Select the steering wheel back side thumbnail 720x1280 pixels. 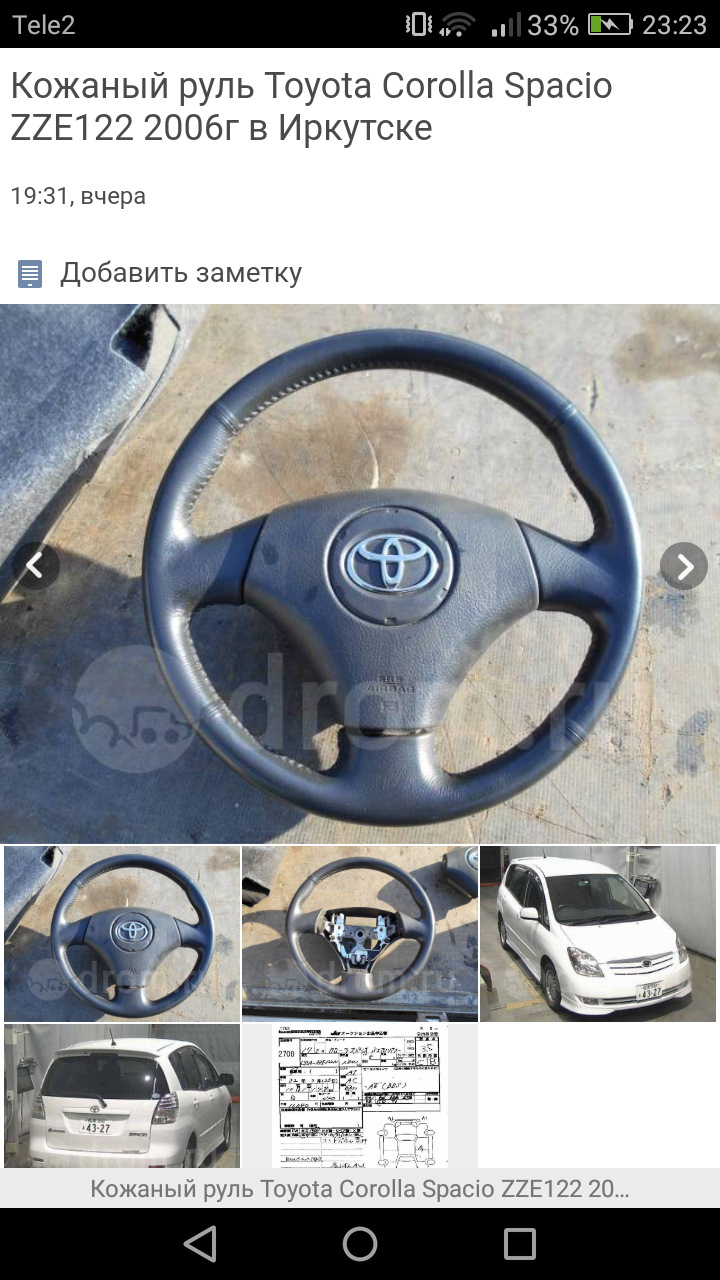[360, 933]
